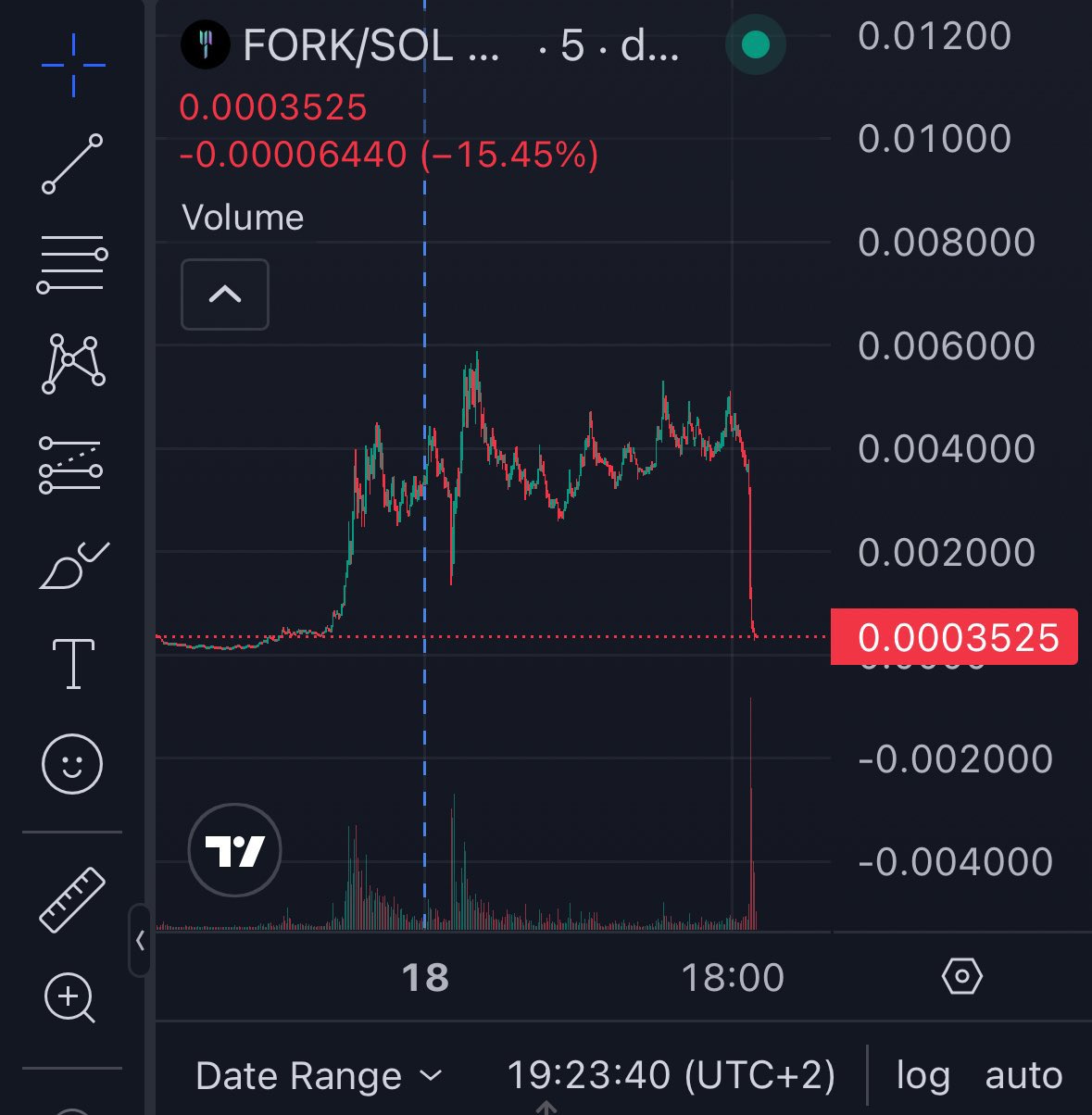This screenshot has width=1092, height=1115.
Task: Collapse the indicator legend with chevron
Action: click(225, 294)
